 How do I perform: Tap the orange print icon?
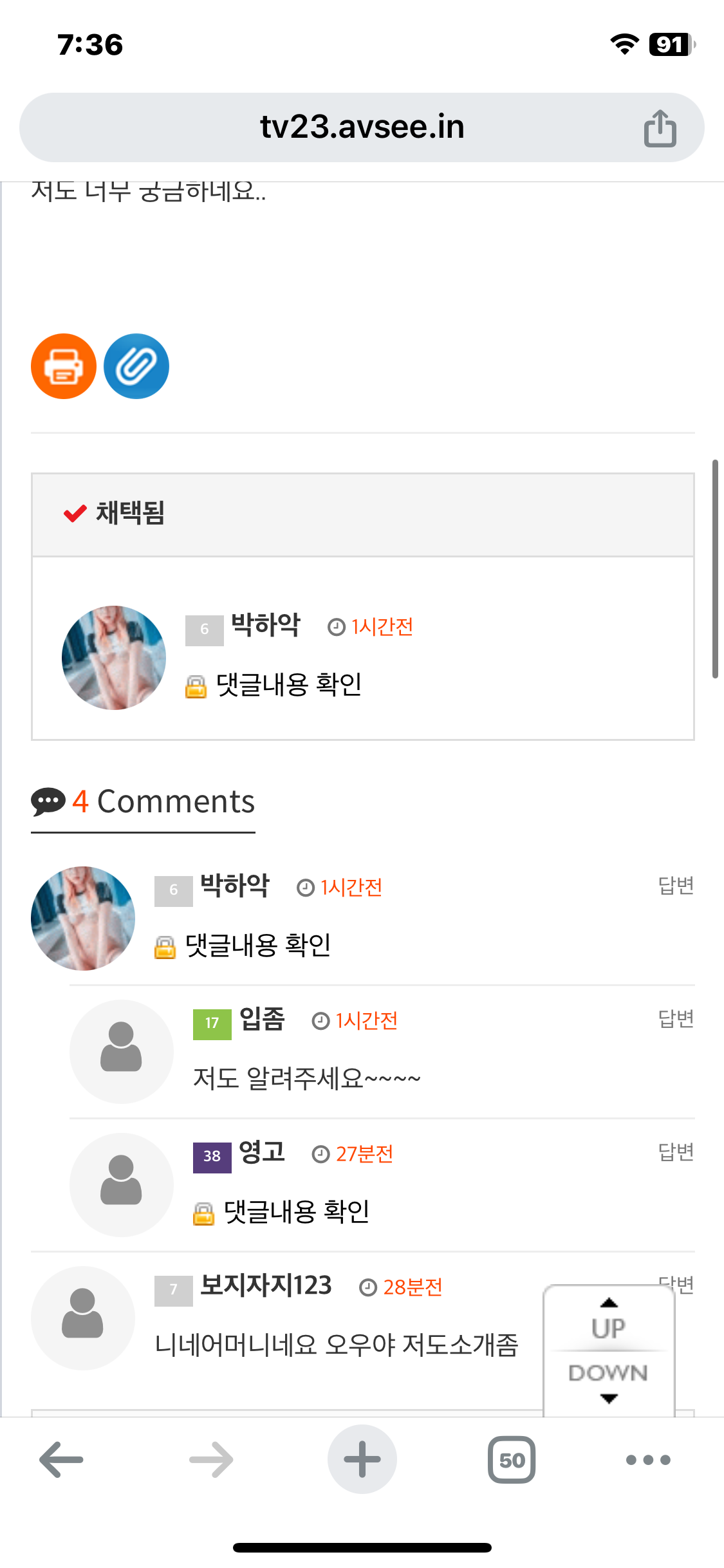tap(64, 366)
